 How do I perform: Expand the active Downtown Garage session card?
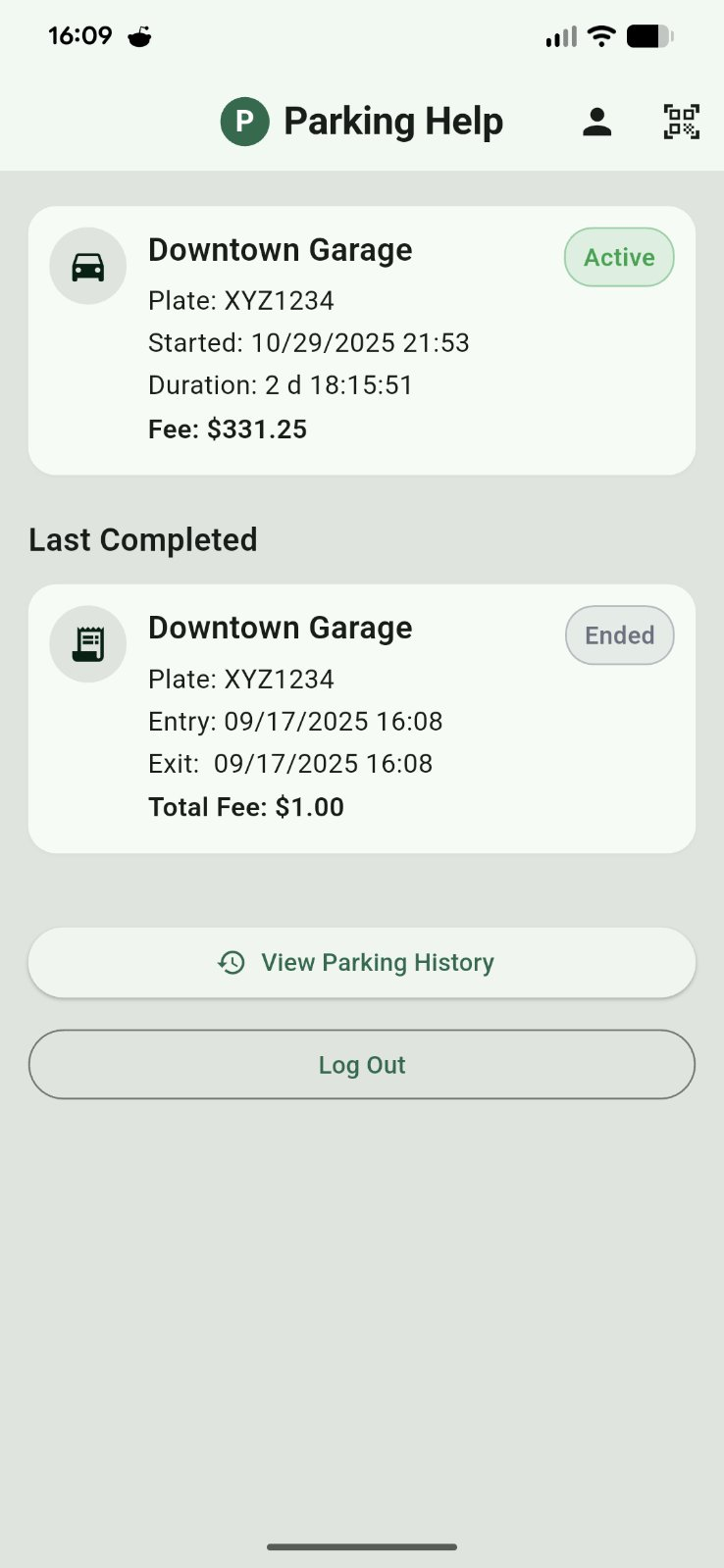pyautogui.click(x=362, y=338)
